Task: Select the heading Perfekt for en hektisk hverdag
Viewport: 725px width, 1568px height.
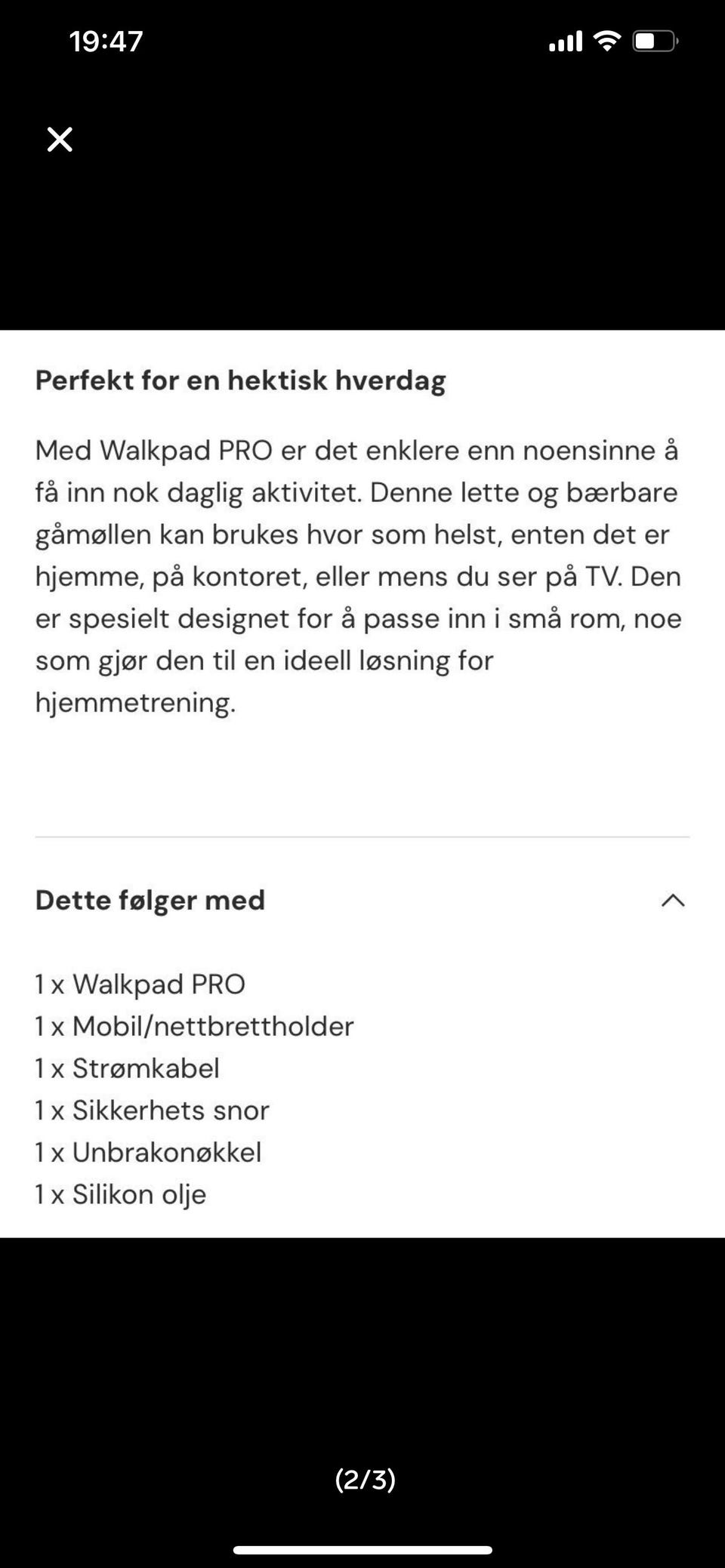Action: point(240,380)
